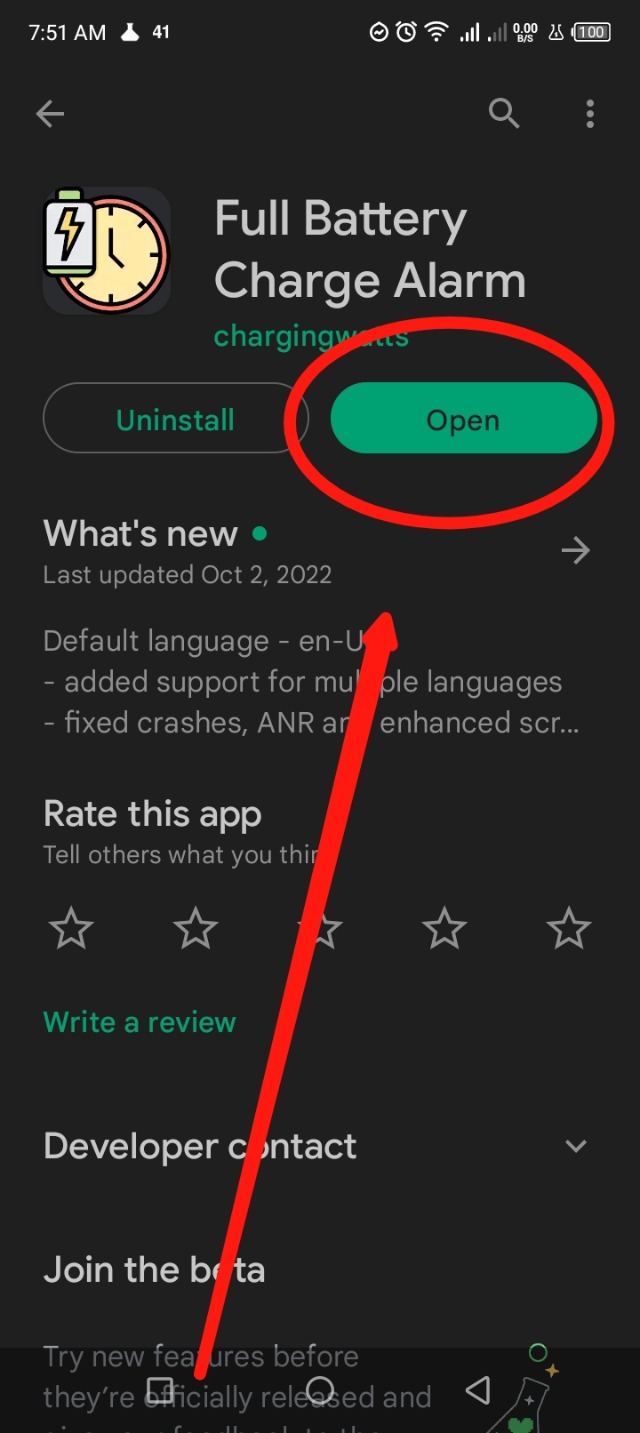
Task: Rate the app two stars
Action: pyautogui.click(x=196, y=930)
